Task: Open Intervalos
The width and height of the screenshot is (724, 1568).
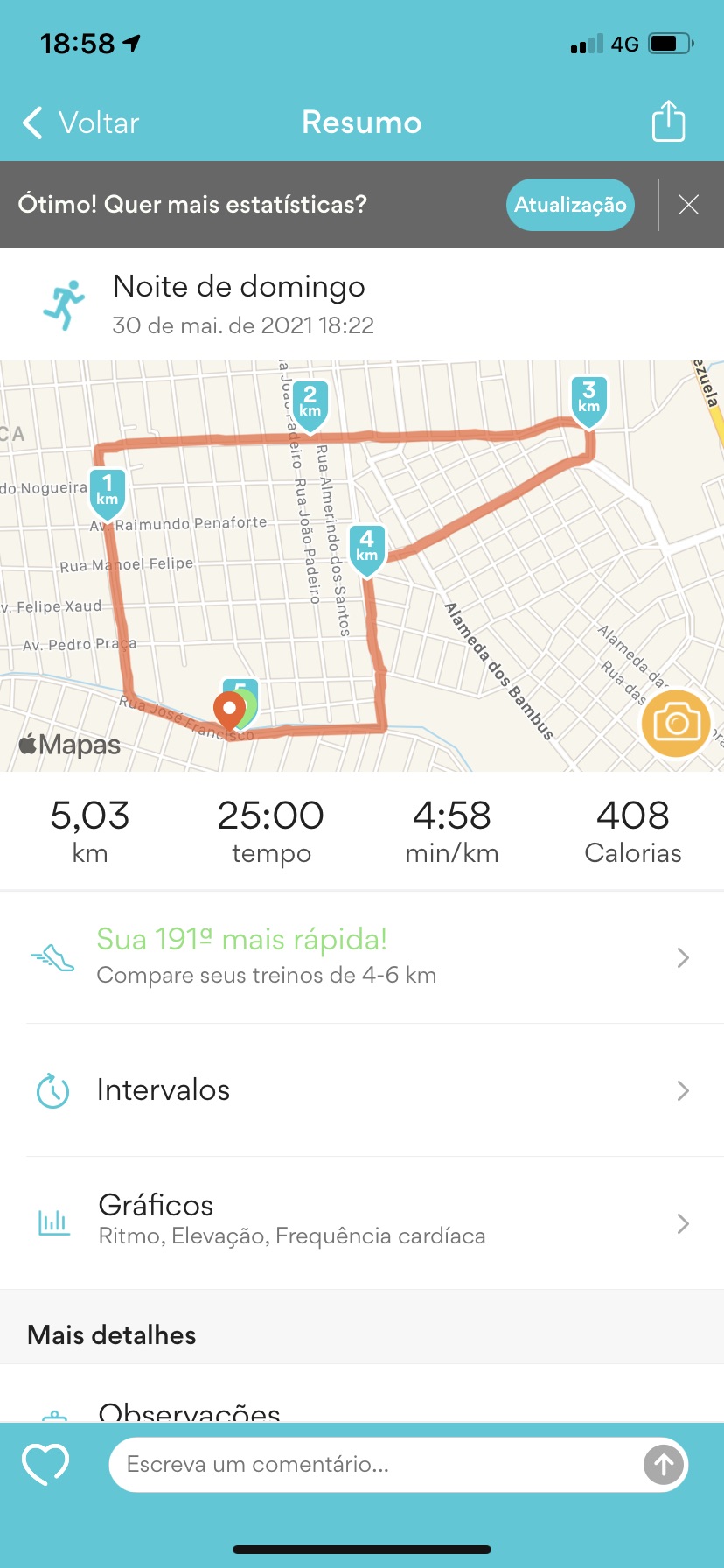Action: pos(362,1090)
